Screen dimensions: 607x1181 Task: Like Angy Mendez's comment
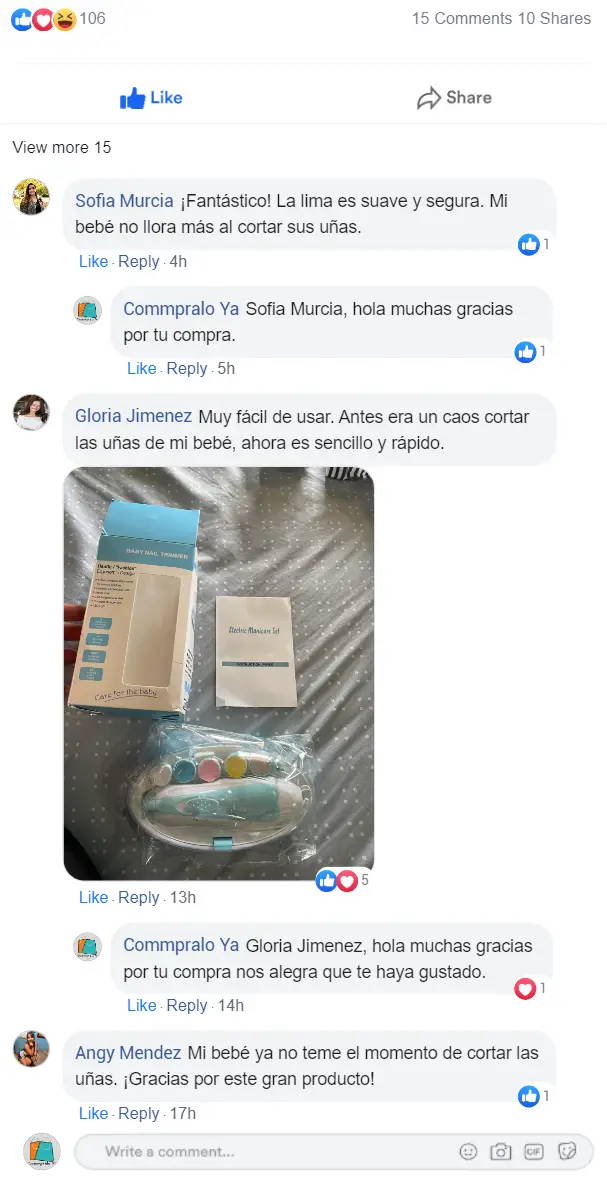tap(93, 1113)
